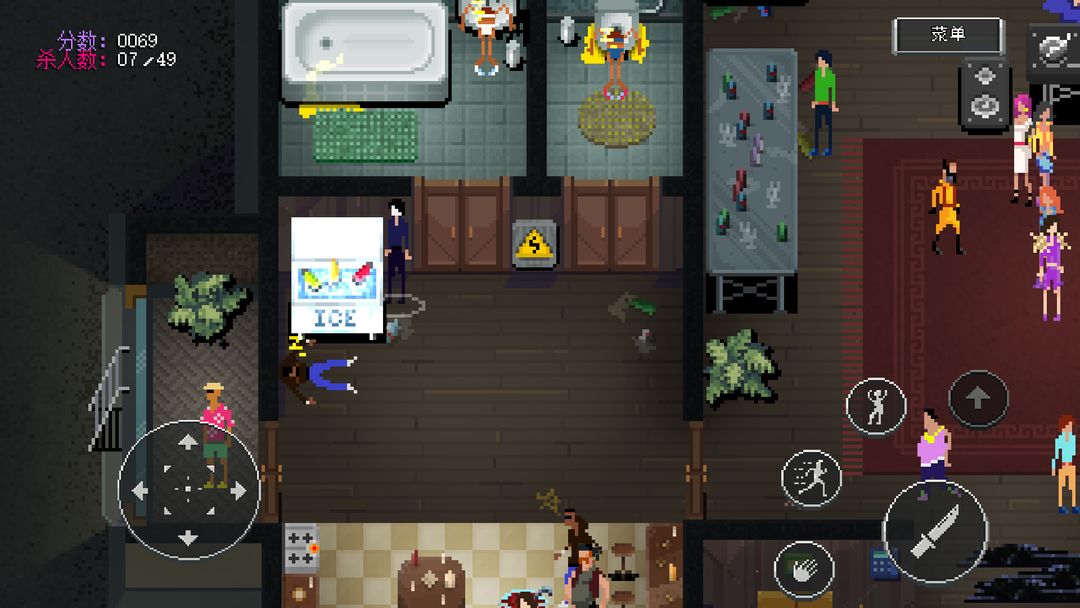This screenshot has width=1080, height=608.
Task: Move up with the D-pad up arrow
Action: [188, 443]
